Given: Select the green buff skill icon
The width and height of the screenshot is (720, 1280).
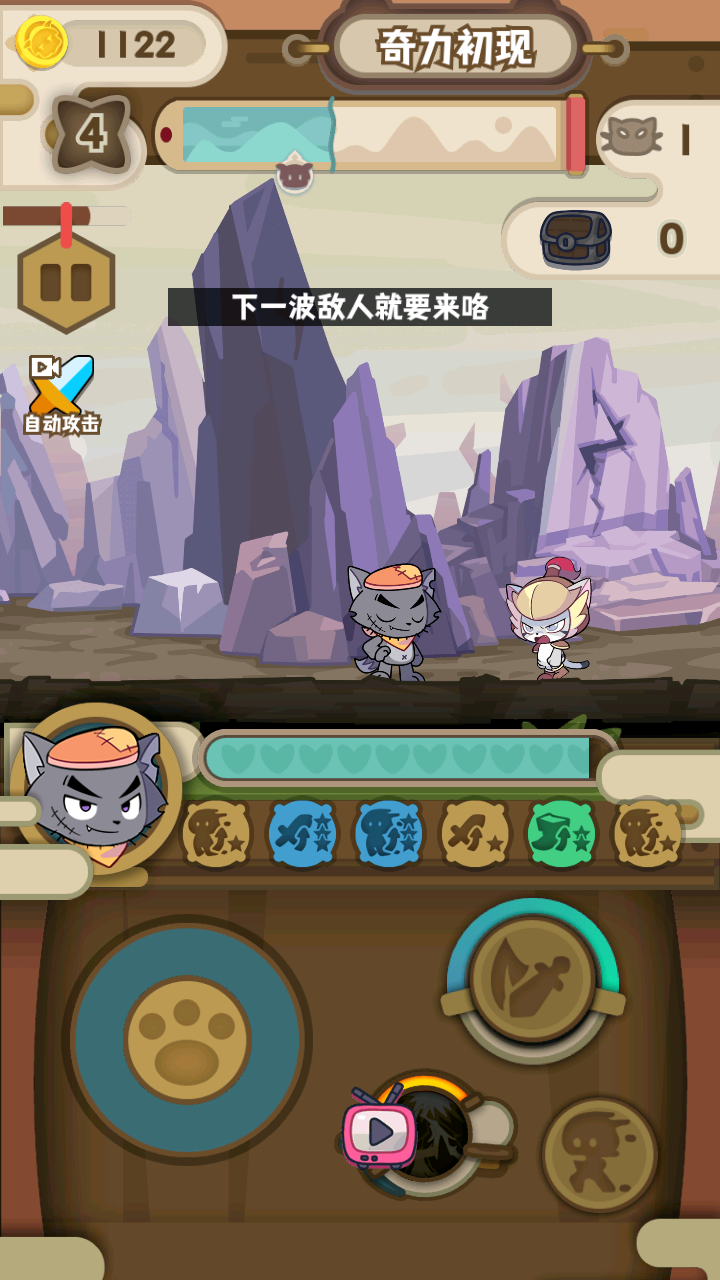Looking at the screenshot, I should tap(562, 833).
